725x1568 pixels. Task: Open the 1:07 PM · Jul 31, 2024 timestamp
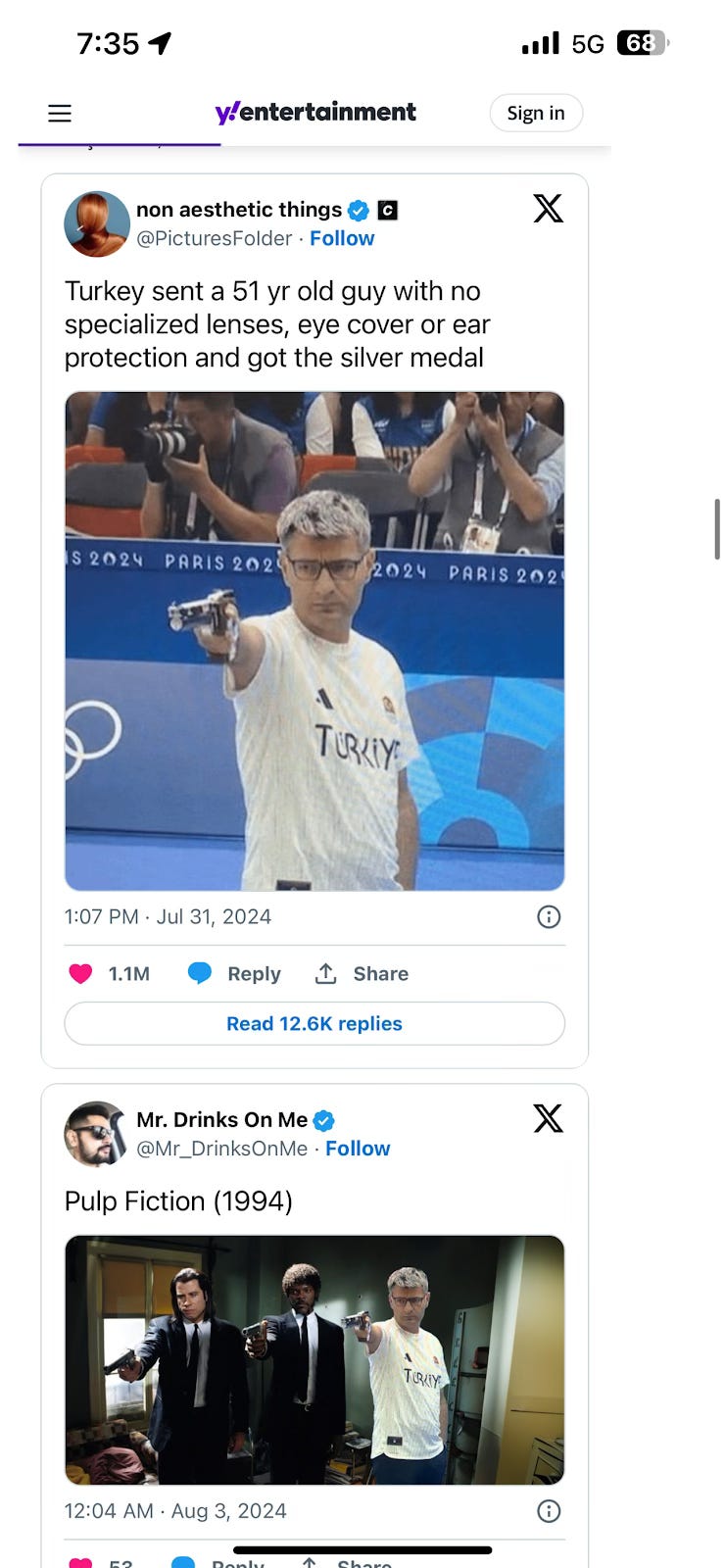tap(168, 916)
